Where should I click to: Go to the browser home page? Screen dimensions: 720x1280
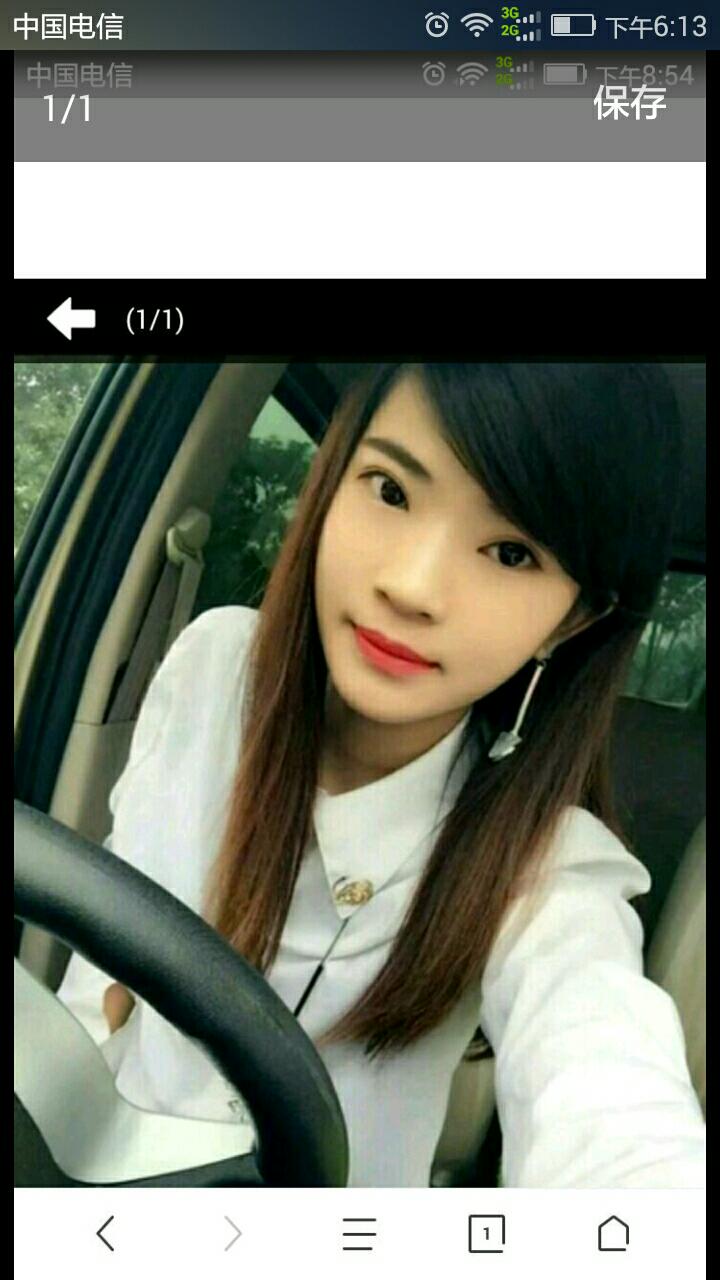[x=613, y=1234]
